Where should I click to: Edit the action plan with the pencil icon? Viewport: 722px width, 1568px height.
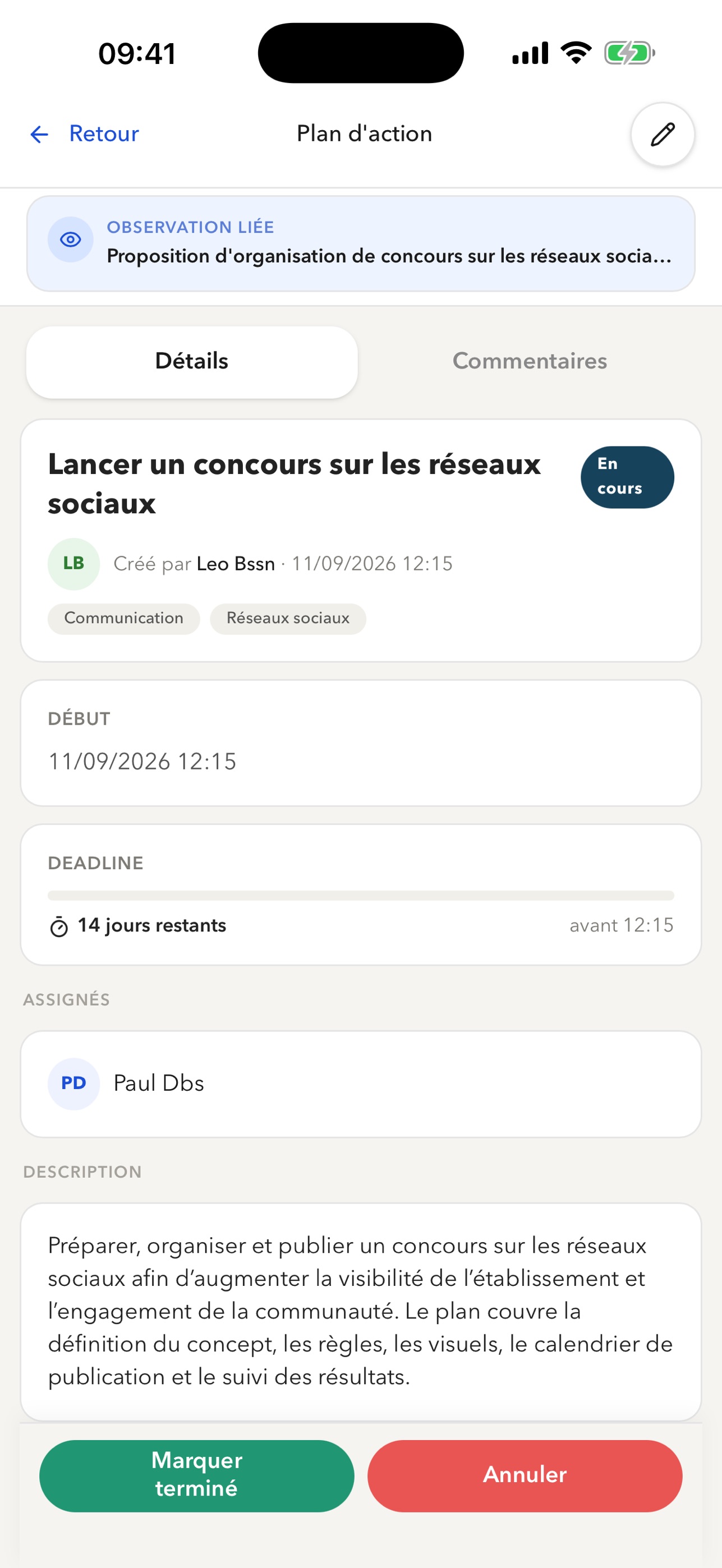(x=663, y=134)
